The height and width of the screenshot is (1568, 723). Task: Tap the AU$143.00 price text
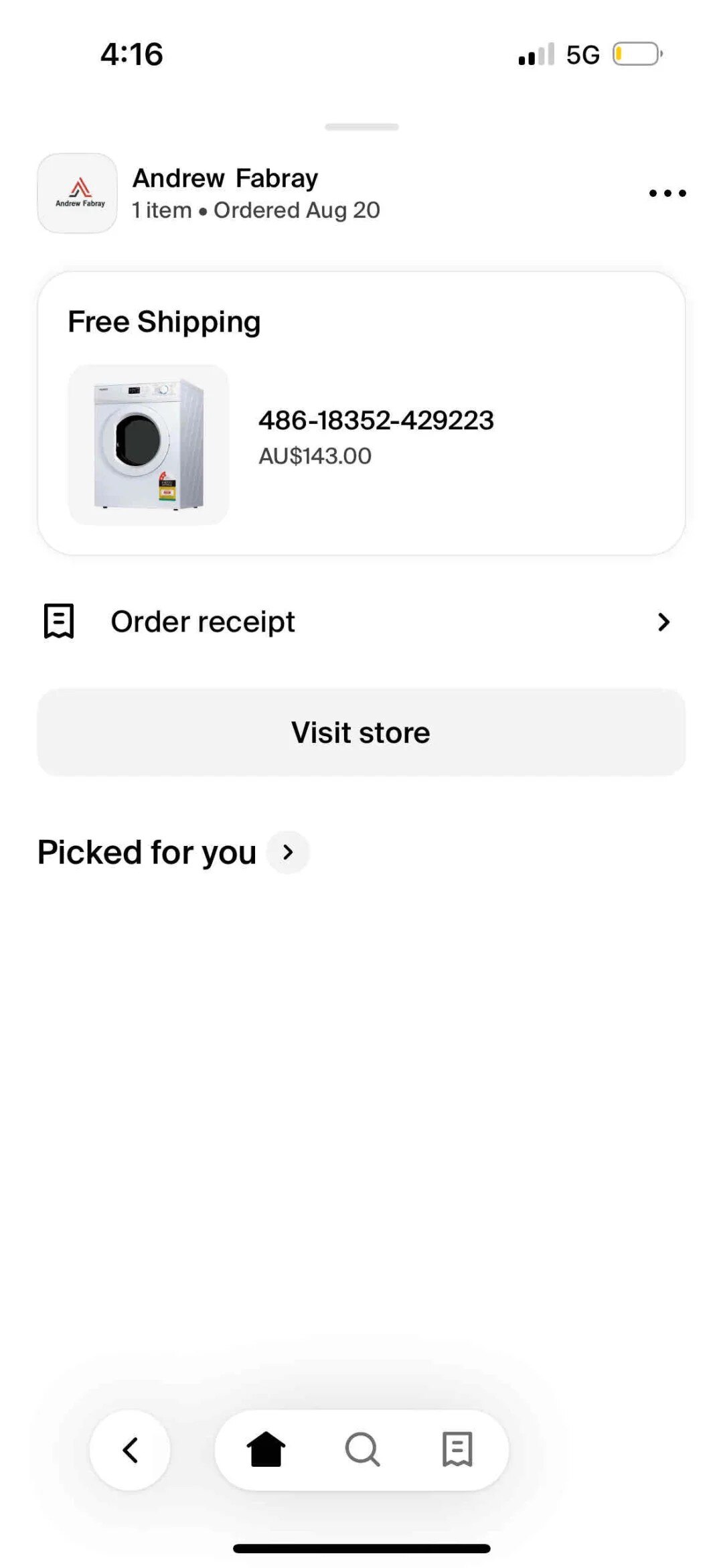(x=313, y=455)
